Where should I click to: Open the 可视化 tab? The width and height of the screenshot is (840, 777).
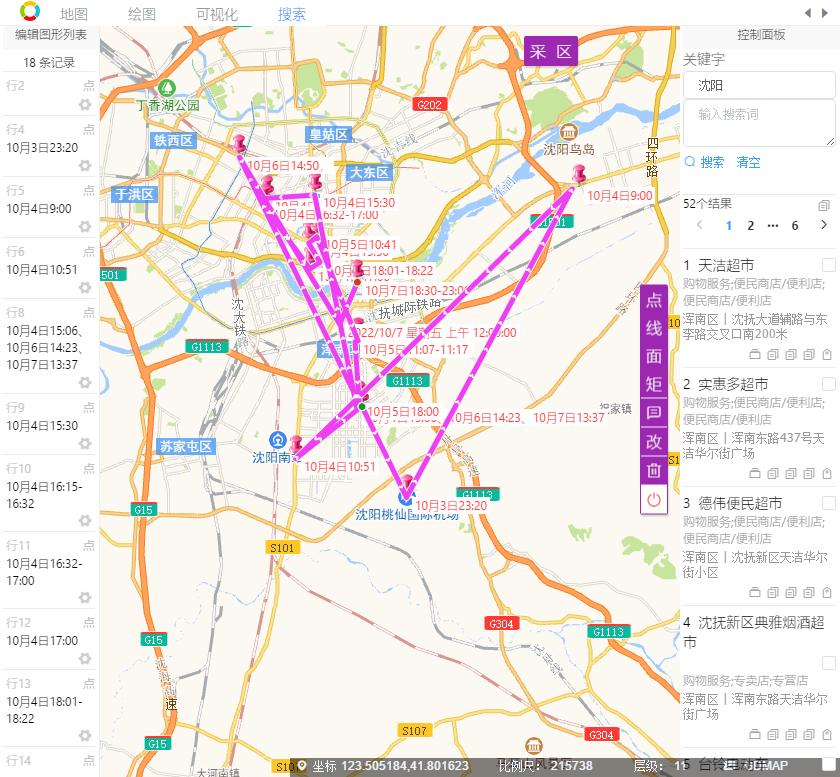[216, 15]
